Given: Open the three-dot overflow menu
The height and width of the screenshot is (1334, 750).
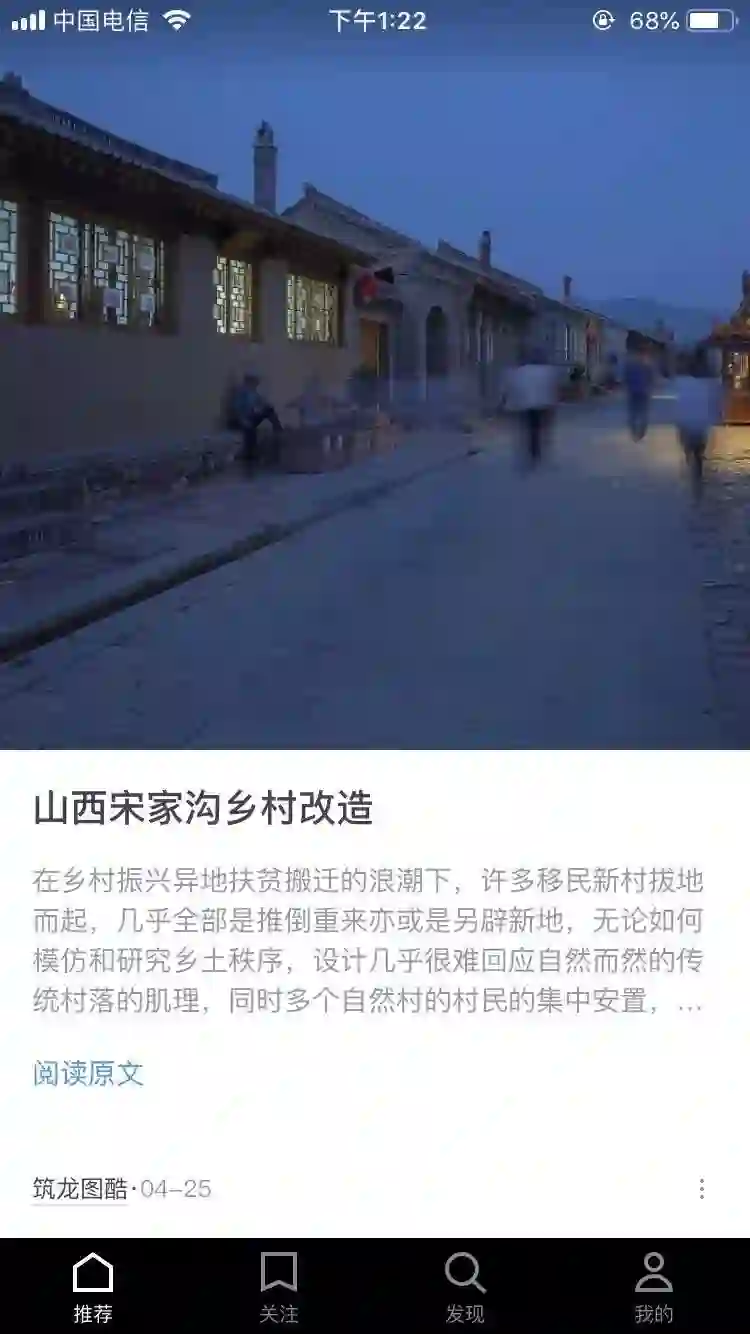Looking at the screenshot, I should [x=701, y=1189].
